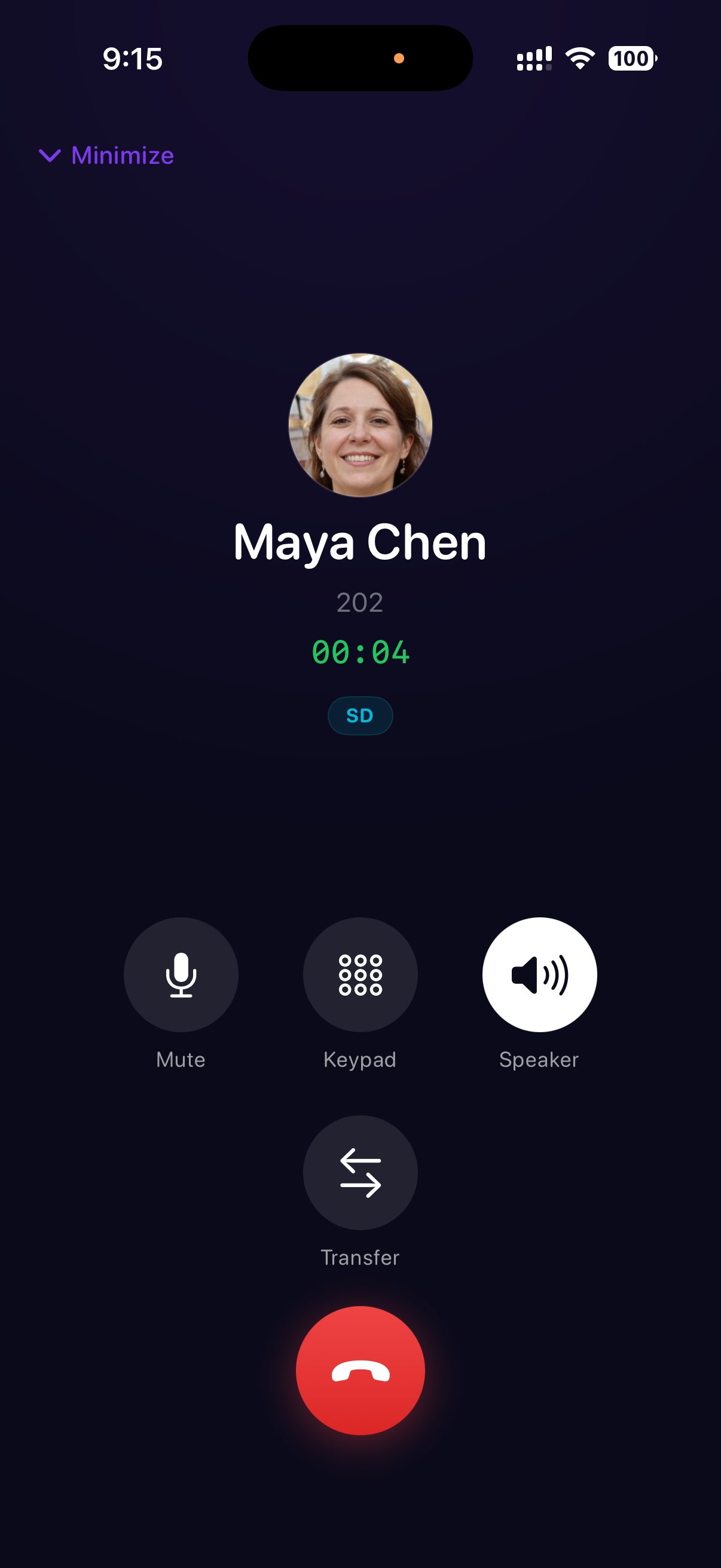Screen dimensions: 721x1568
Task: Tap the red end-call handset icon
Action: coord(359,1369)
